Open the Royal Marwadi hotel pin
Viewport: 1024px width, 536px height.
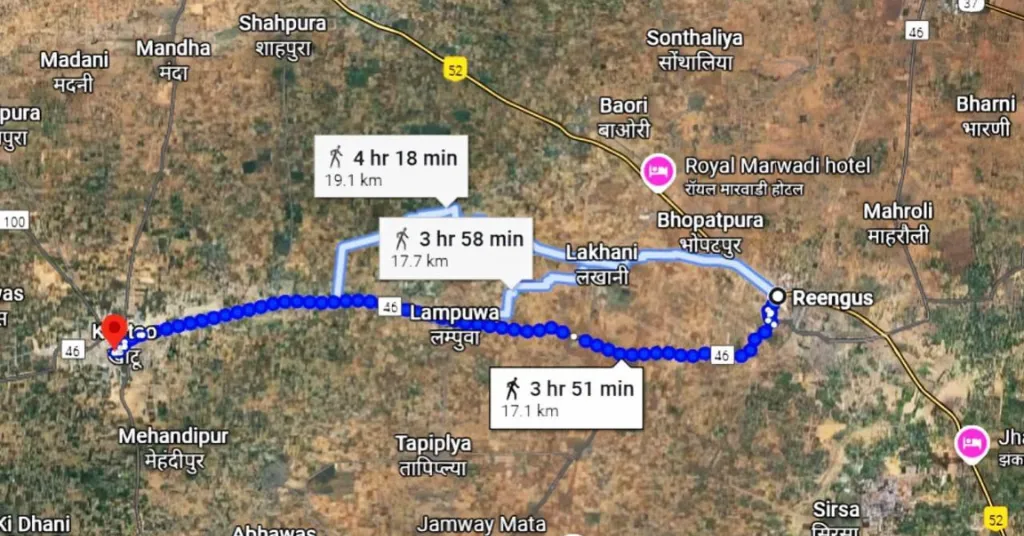tap(658, 172)
